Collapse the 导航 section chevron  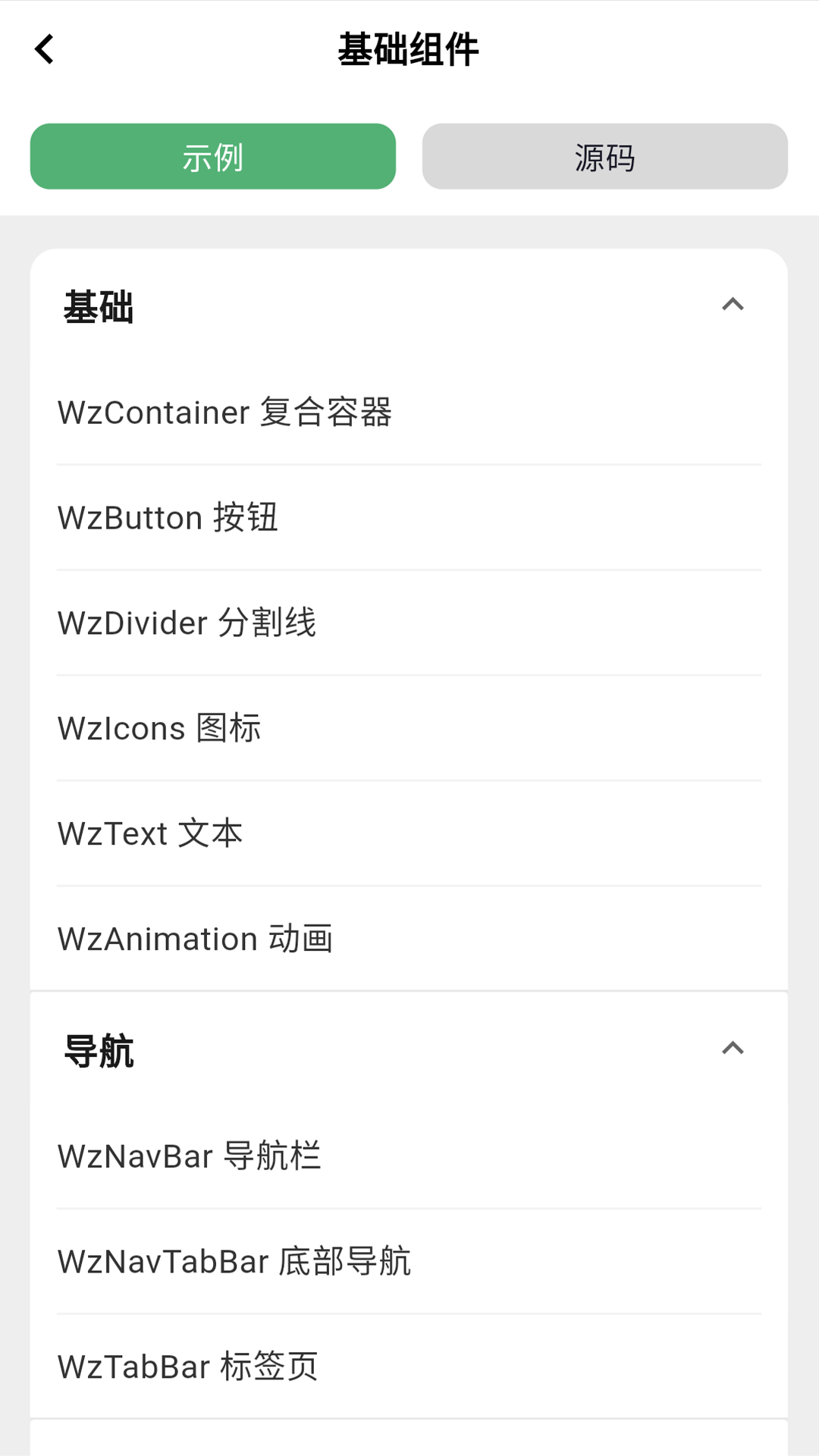coord(732,1048)
